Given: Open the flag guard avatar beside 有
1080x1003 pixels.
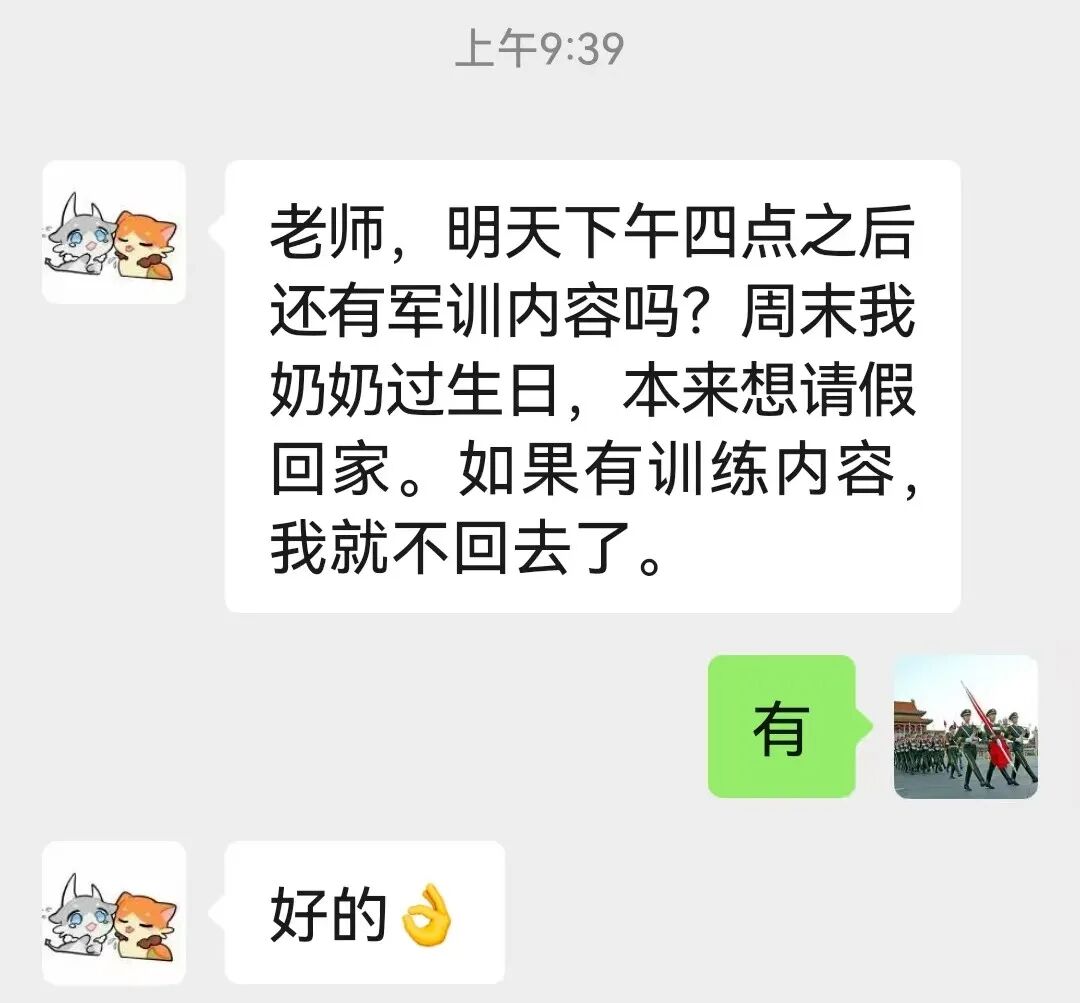Looking at the screenshot, I should coord(965,727).
